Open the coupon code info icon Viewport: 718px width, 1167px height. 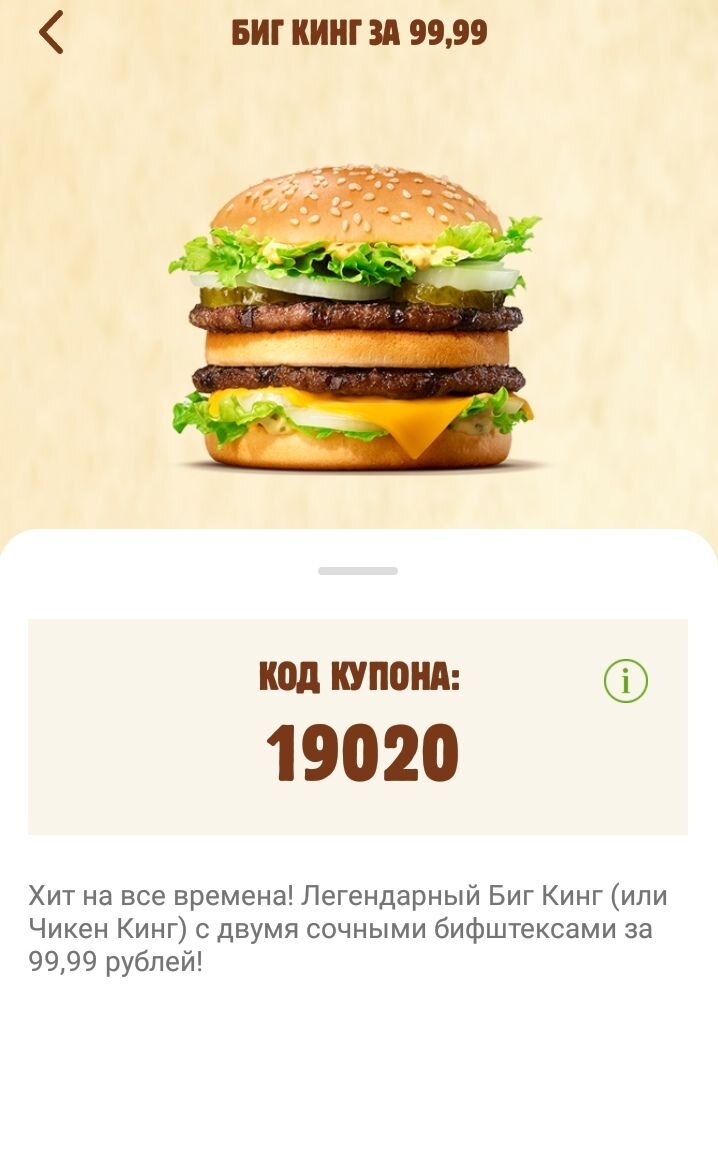(625, 680)
